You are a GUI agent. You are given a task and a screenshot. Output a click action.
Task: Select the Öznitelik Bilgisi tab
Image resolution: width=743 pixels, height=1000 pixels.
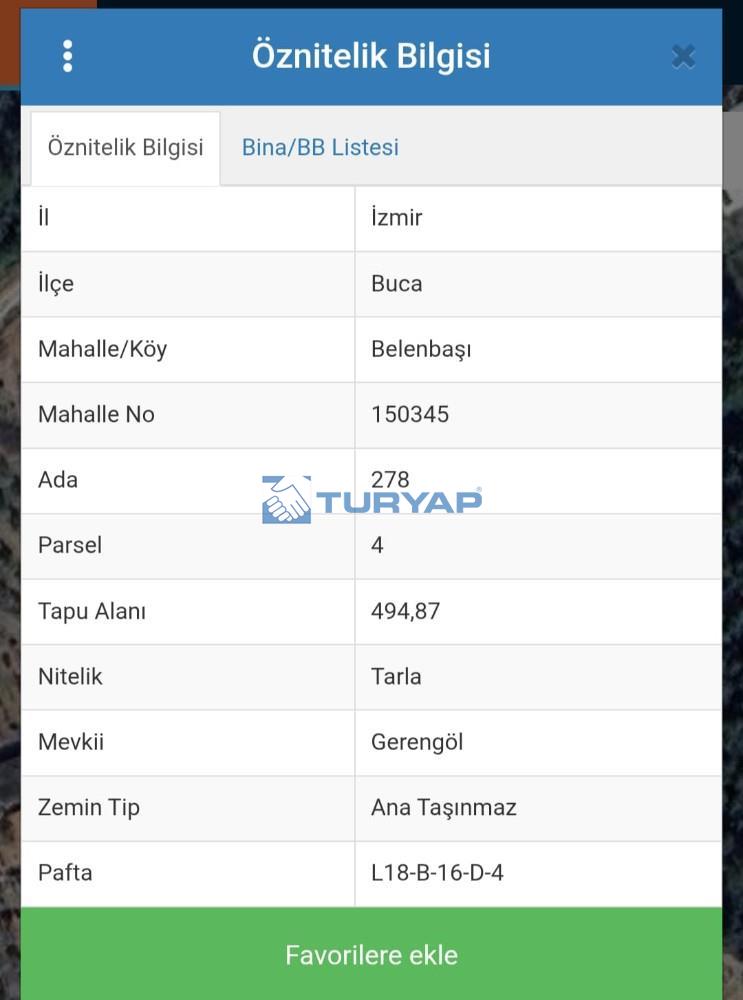click(x=126, y=148)
